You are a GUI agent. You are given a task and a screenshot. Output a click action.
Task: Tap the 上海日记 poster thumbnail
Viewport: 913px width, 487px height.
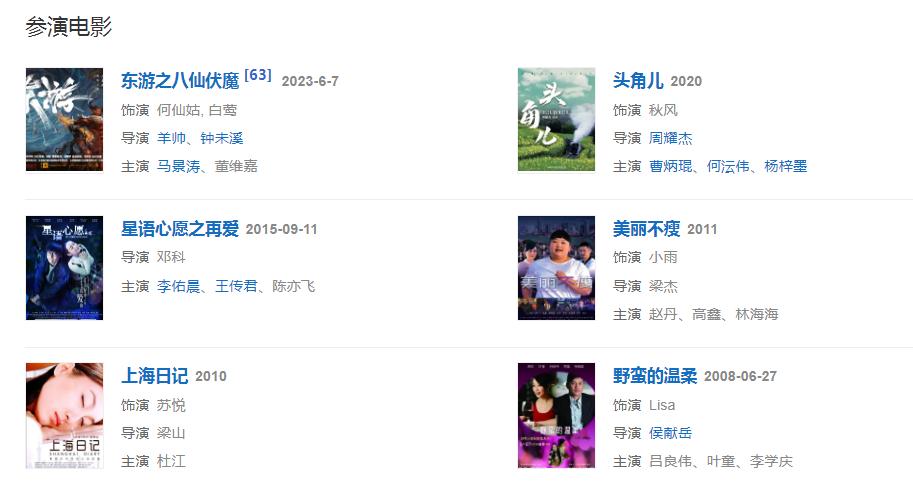point(64,415)
